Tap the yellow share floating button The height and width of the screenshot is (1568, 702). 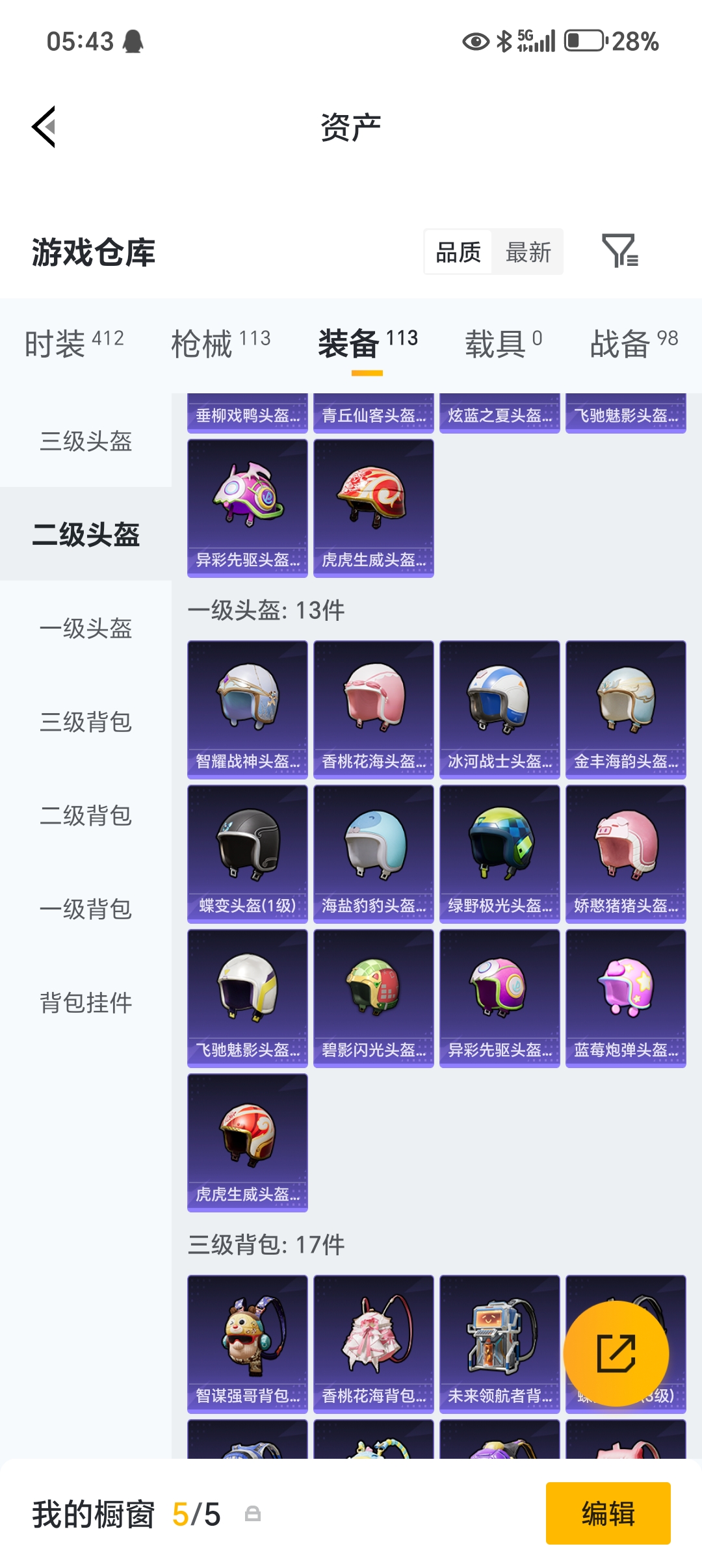[616, 1353]
